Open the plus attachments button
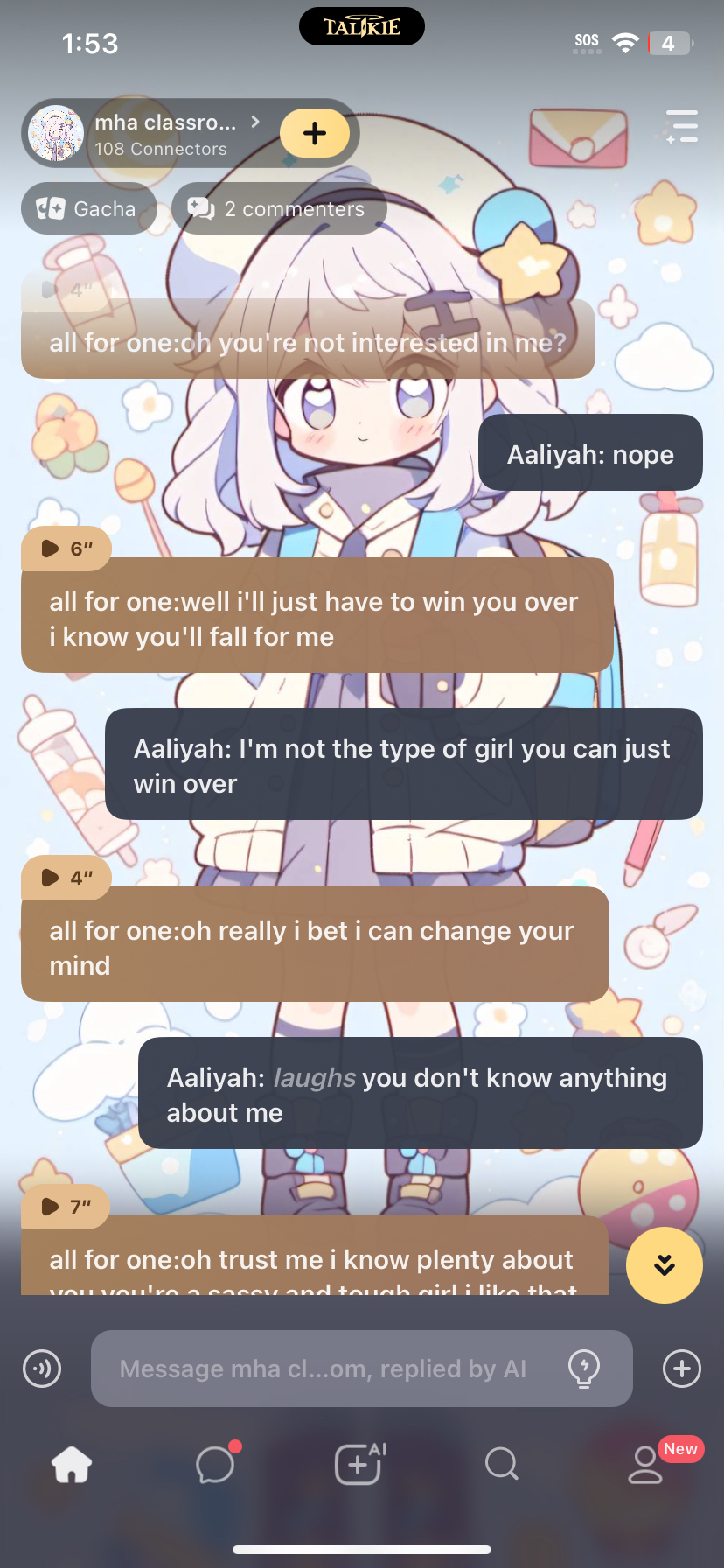The image size is (724, 1568). coord(682,1368)
